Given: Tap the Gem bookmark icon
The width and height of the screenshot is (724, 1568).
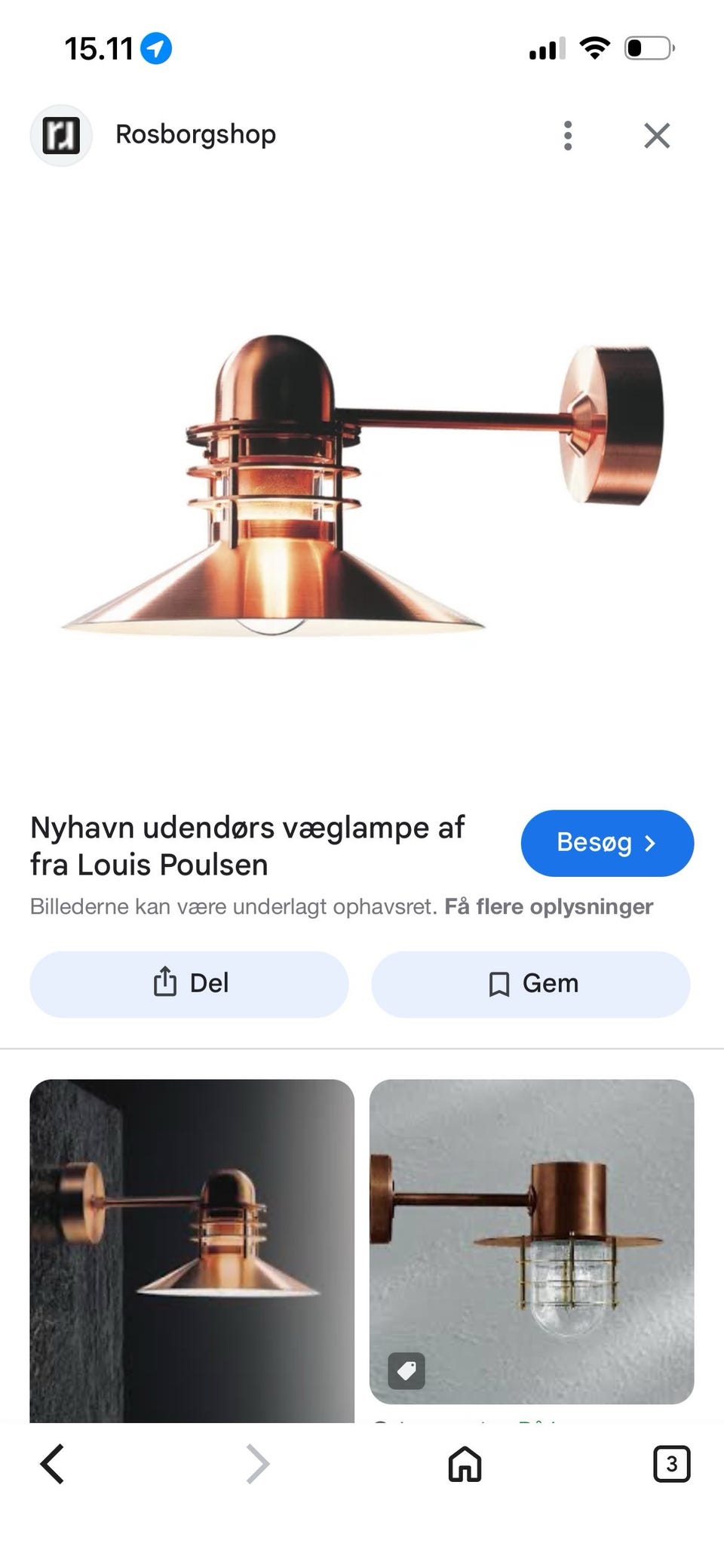Looking at the screenshot, I should click(x=499, y=983).
